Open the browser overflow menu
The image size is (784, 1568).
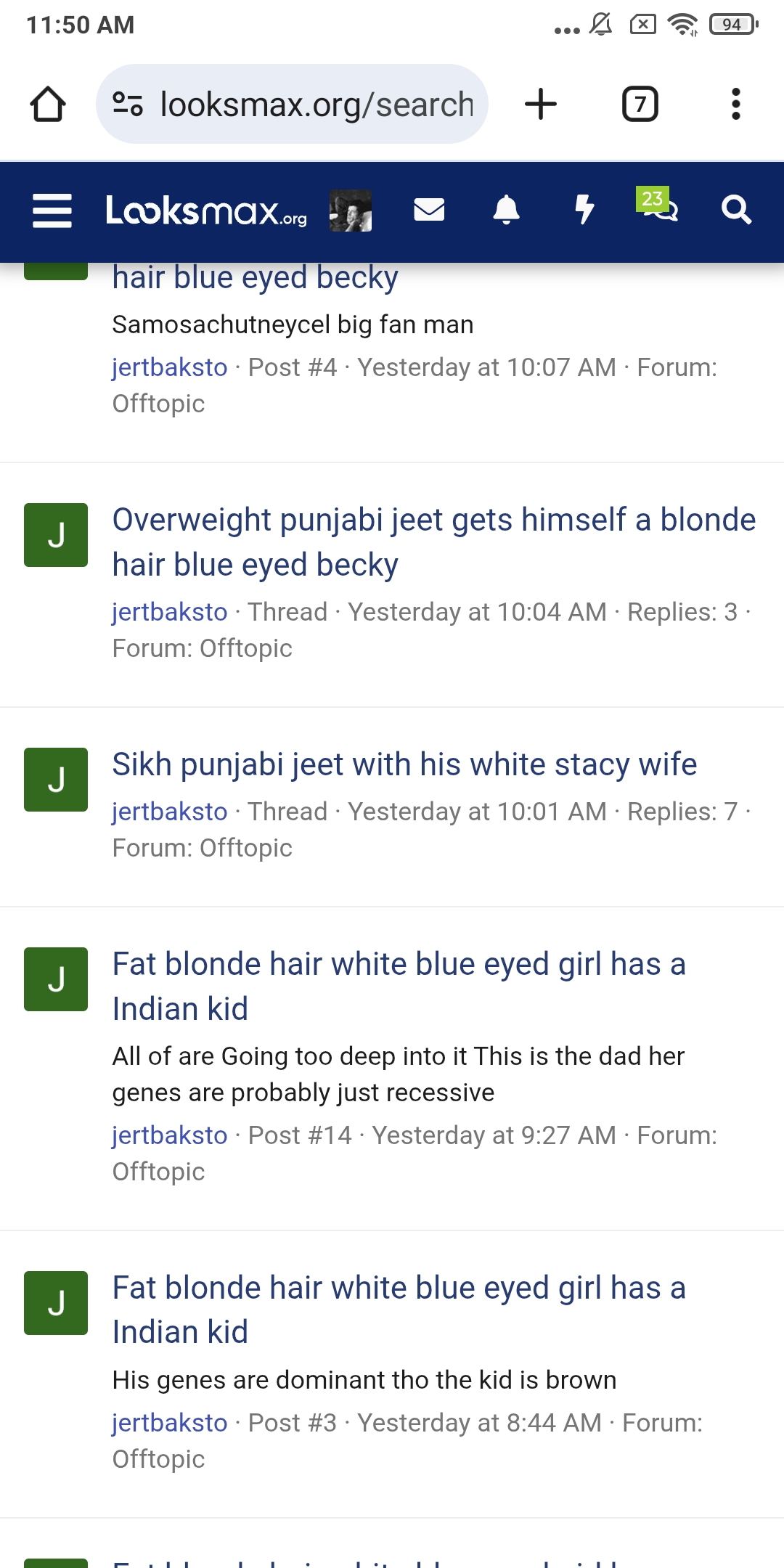pos(736,104)
